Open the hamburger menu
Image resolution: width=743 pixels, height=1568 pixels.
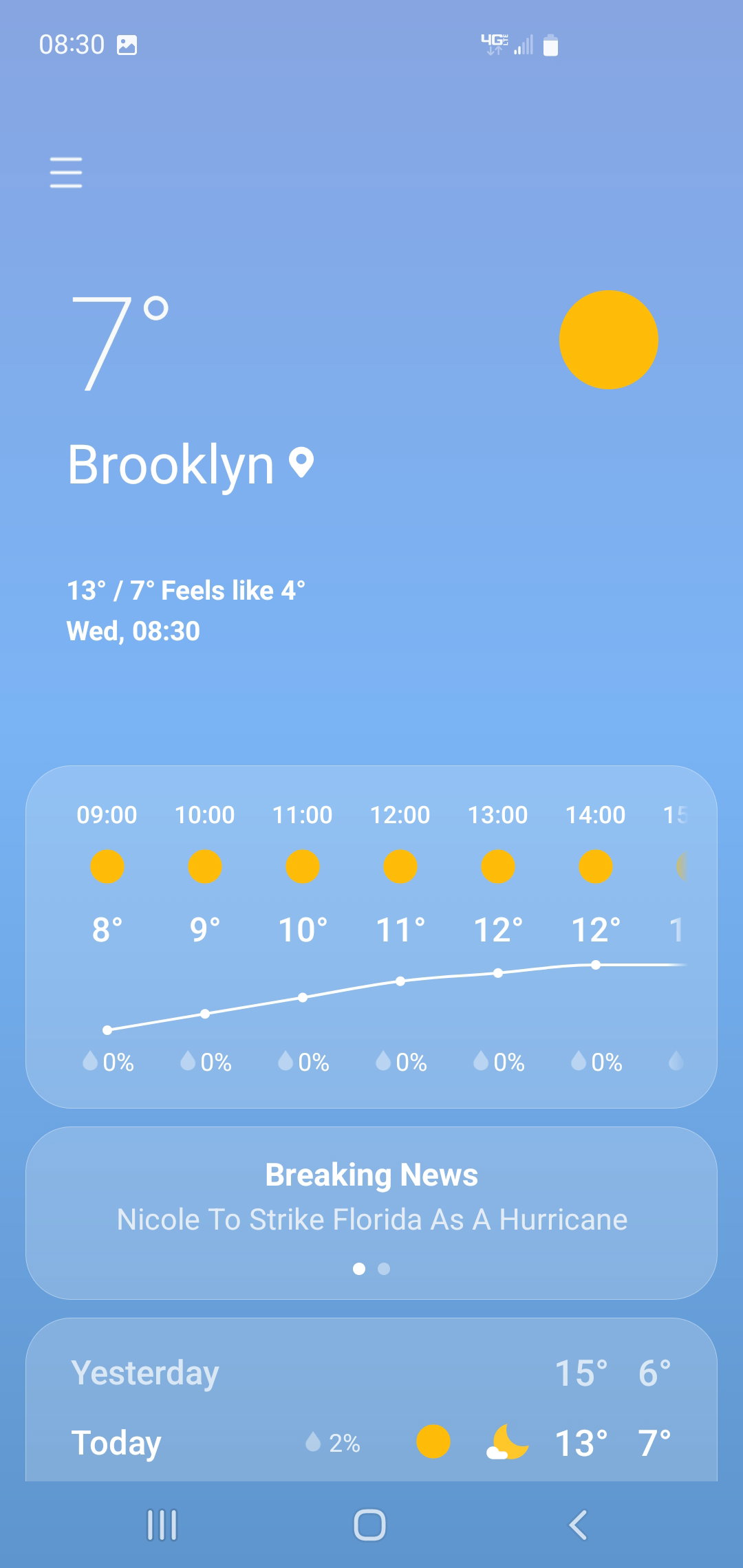66,172
